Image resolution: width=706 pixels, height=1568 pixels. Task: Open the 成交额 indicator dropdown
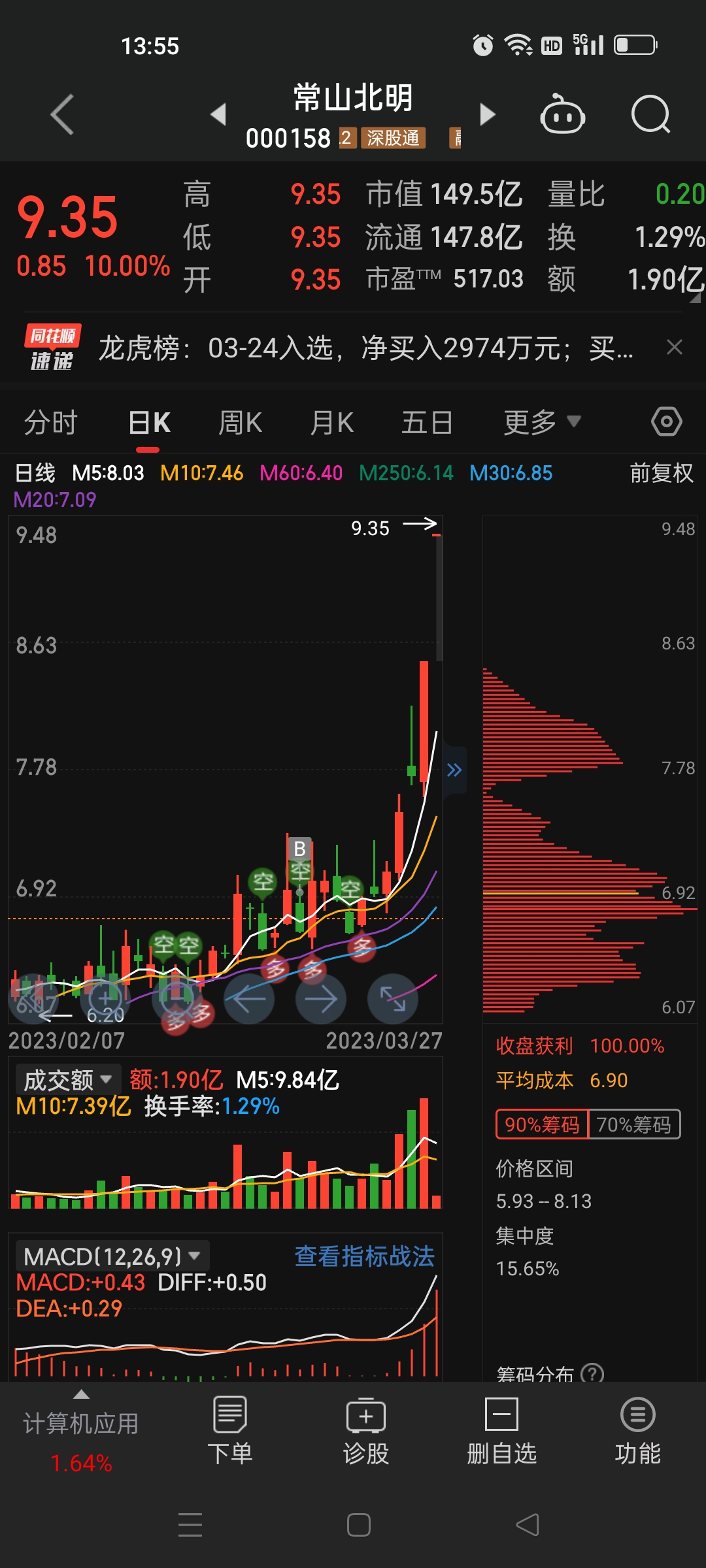68,1080
